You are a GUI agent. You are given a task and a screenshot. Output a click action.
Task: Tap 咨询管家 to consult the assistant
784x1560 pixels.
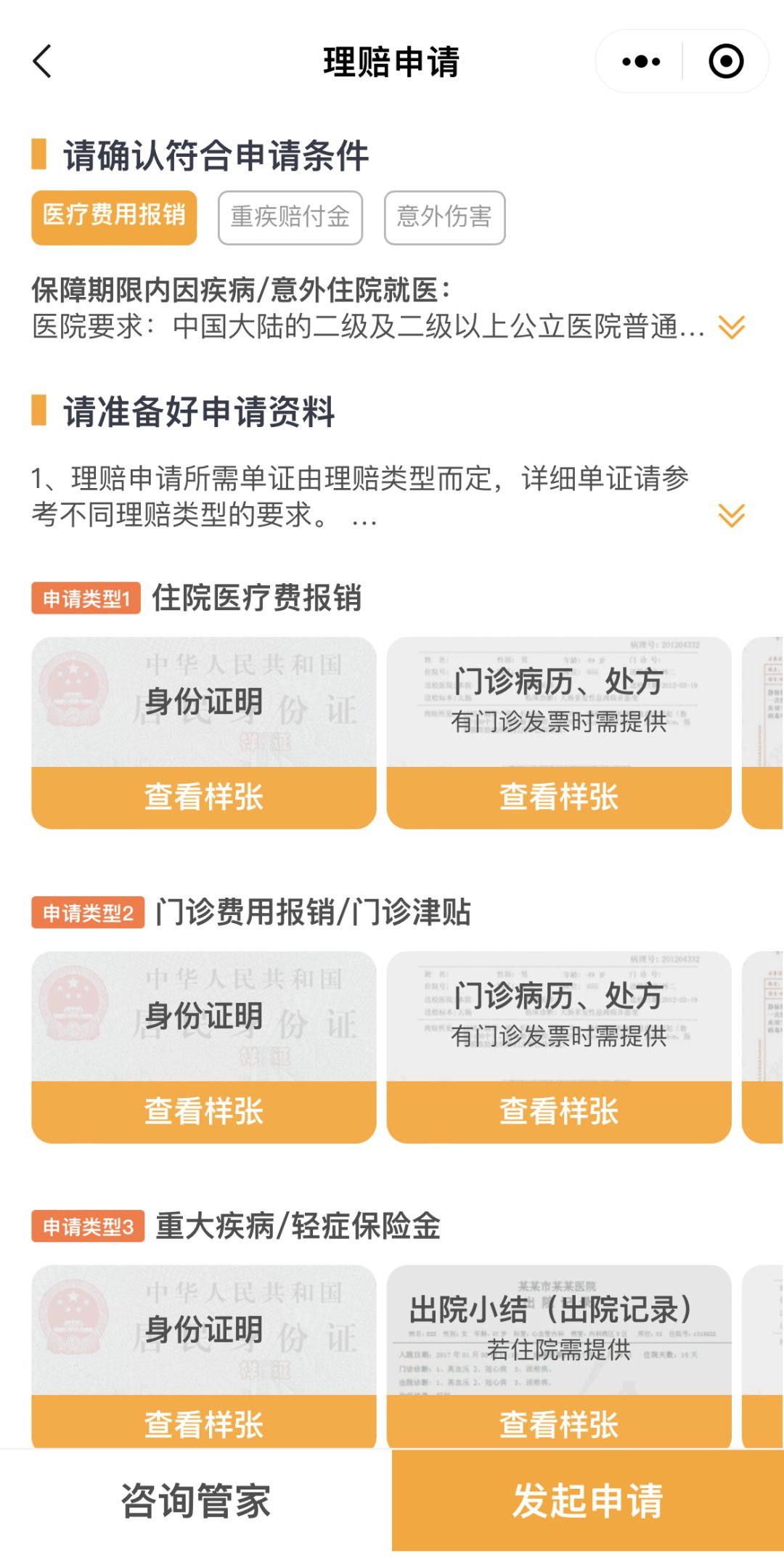pyautogui.click(x=195, y=1500)
